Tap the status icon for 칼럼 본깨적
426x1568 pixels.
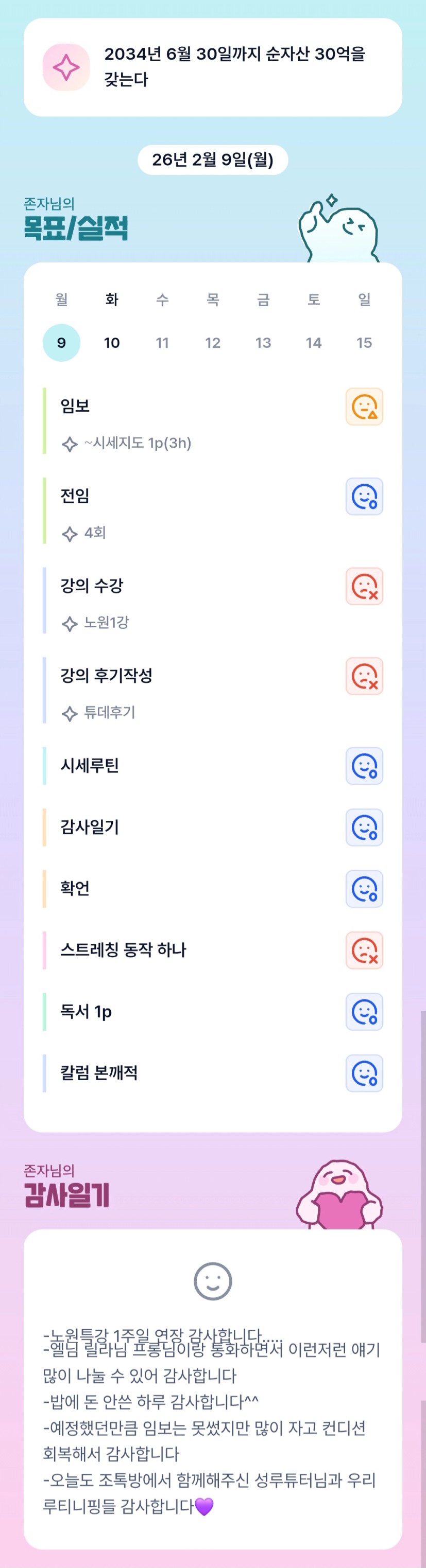365,1073
